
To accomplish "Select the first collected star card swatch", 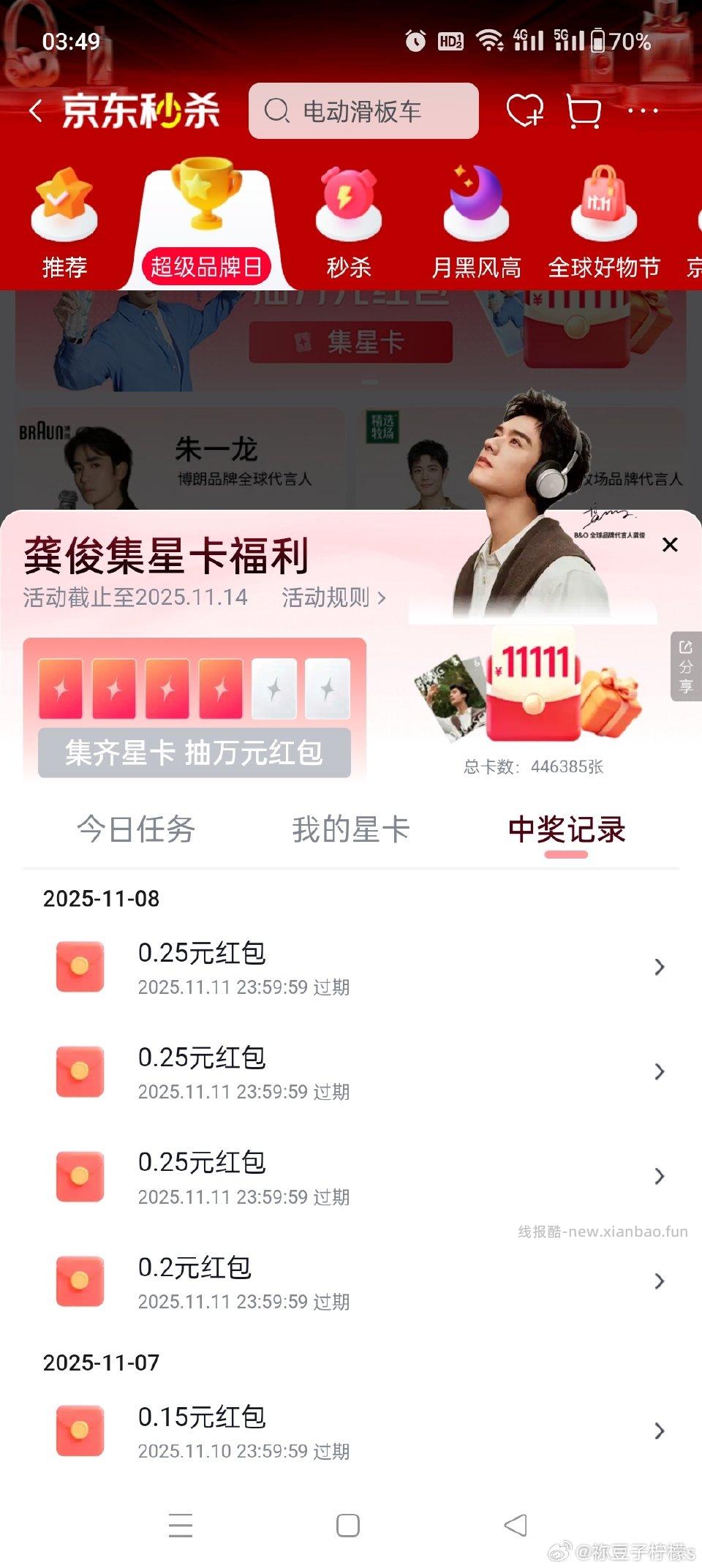I will tap(61, 687).
